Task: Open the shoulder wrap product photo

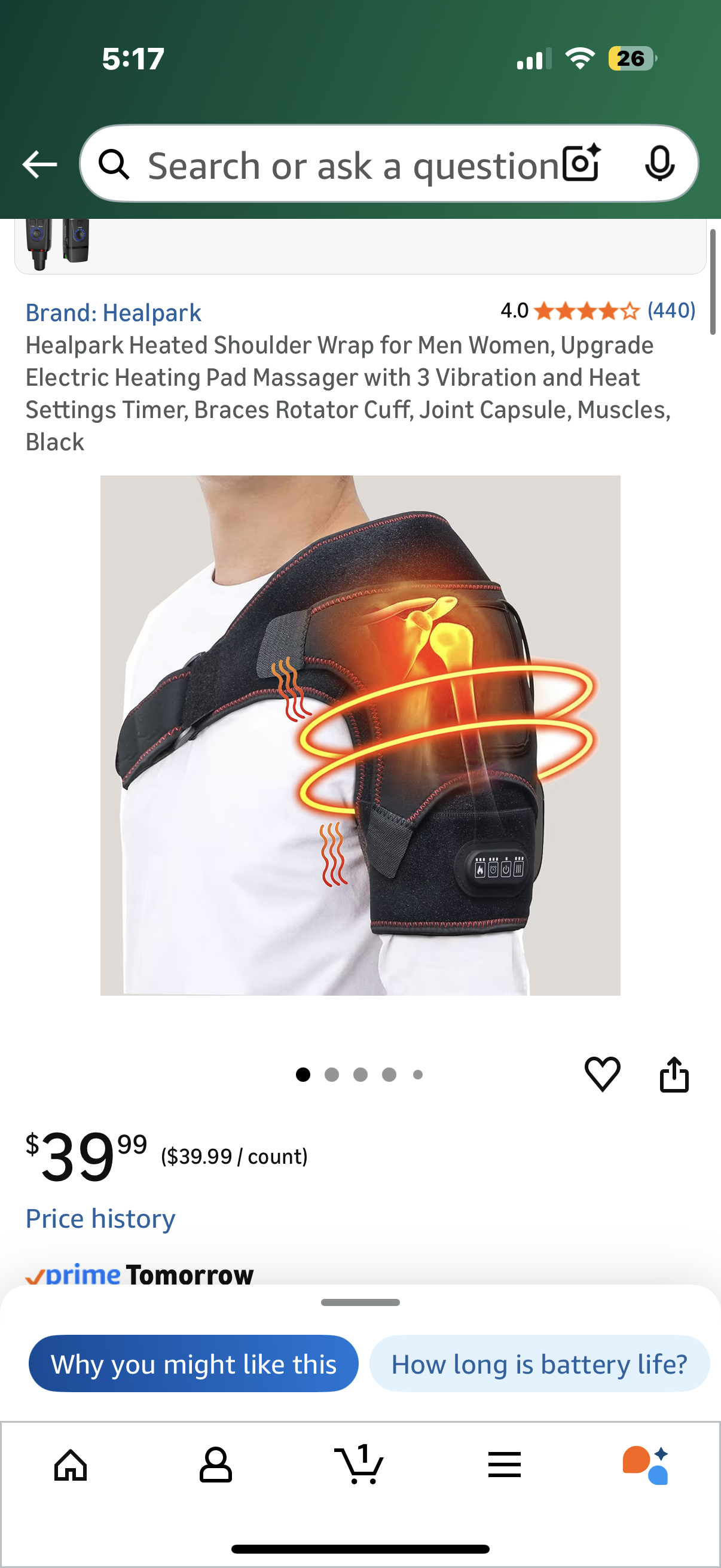Action: 360,736
